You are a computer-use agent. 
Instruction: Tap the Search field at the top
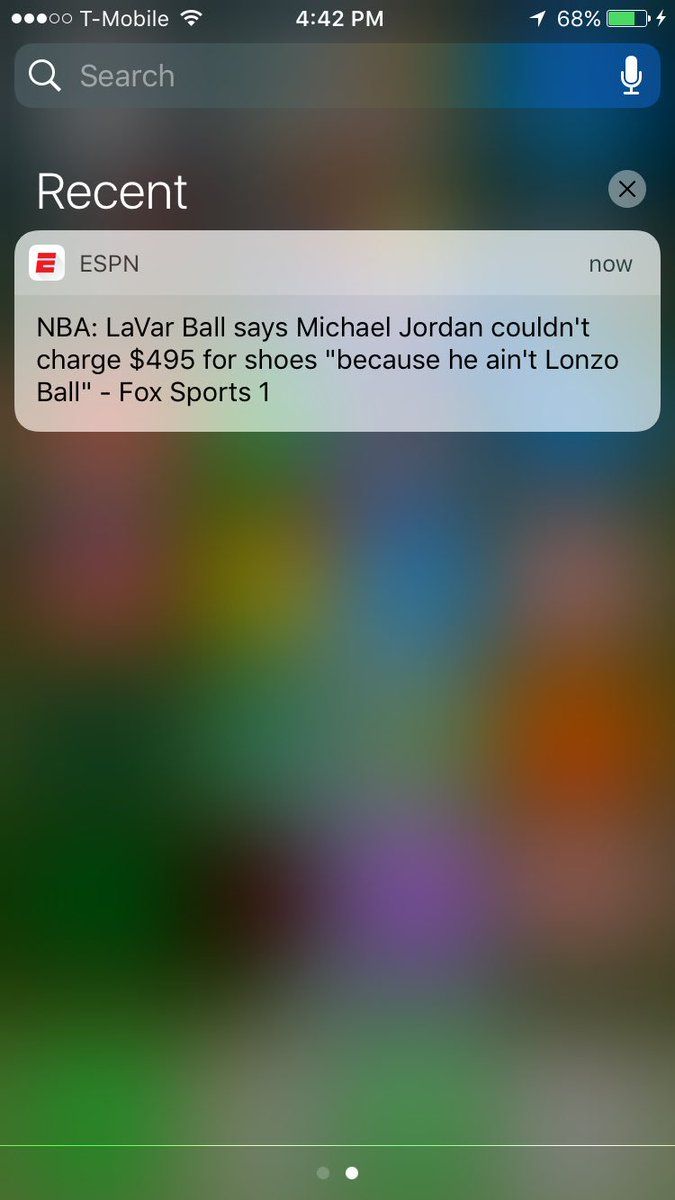[337, 75]
